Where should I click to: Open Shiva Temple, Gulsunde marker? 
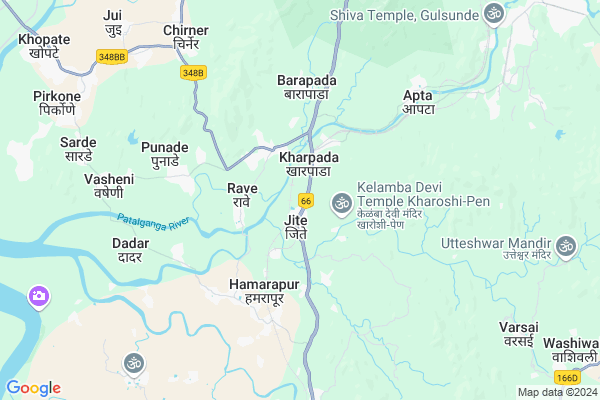(x=492, y=14)
